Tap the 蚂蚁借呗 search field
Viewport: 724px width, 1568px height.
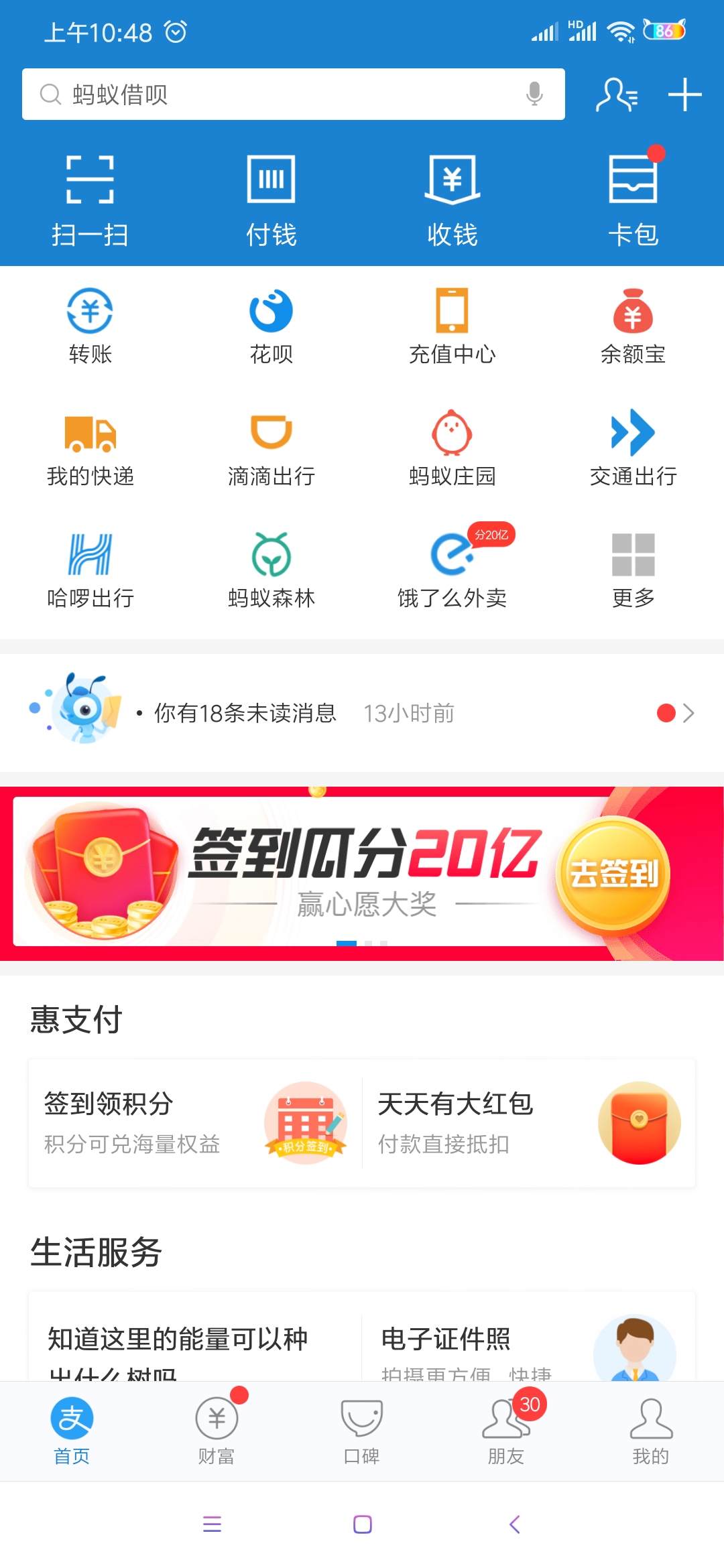268,94
